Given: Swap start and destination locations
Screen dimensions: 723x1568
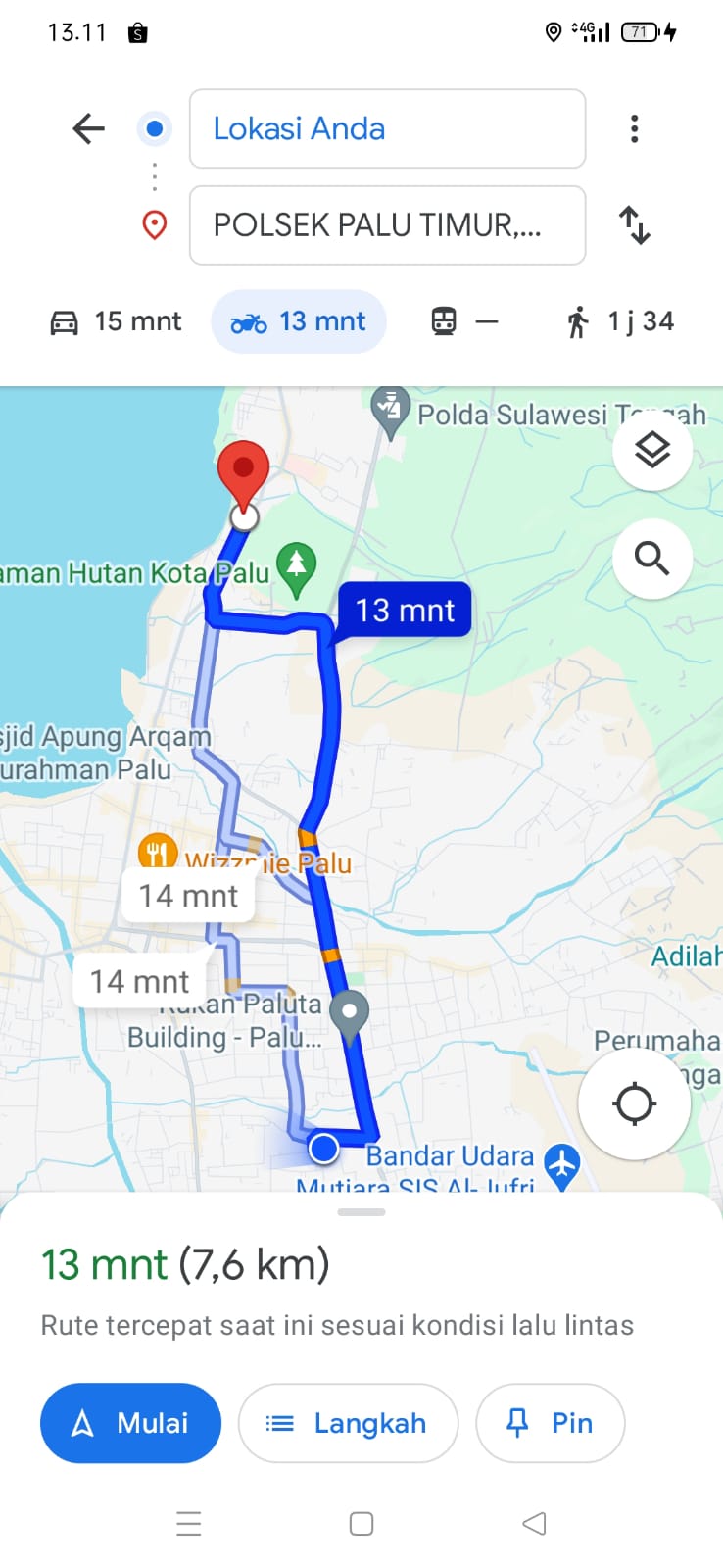Looking at the screenshot, I should coord(635,224).
